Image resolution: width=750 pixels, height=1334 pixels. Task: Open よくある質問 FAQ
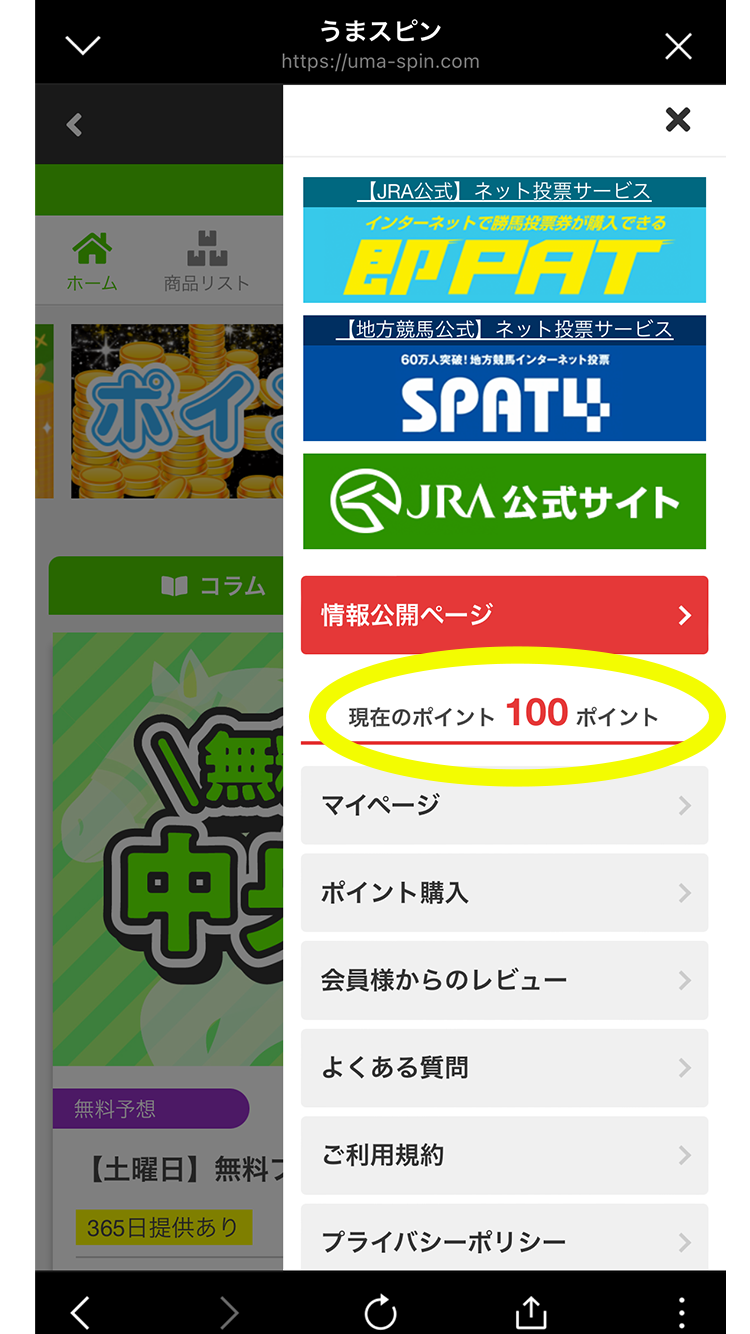pos(504,1067)
